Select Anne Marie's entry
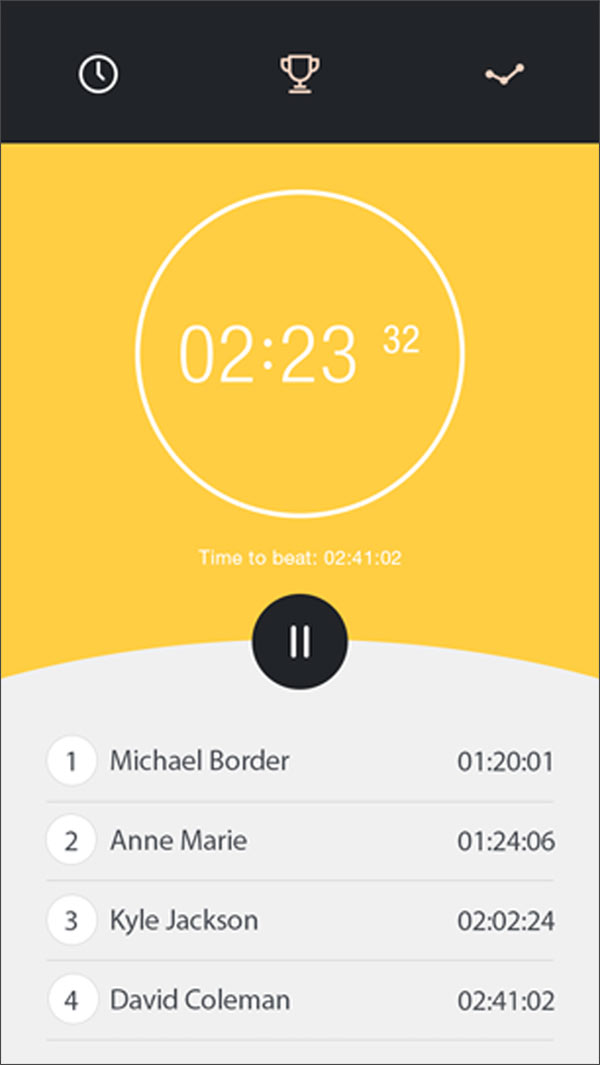The width and height of the screenshot is (600, 1065). [x=299, y=841]
